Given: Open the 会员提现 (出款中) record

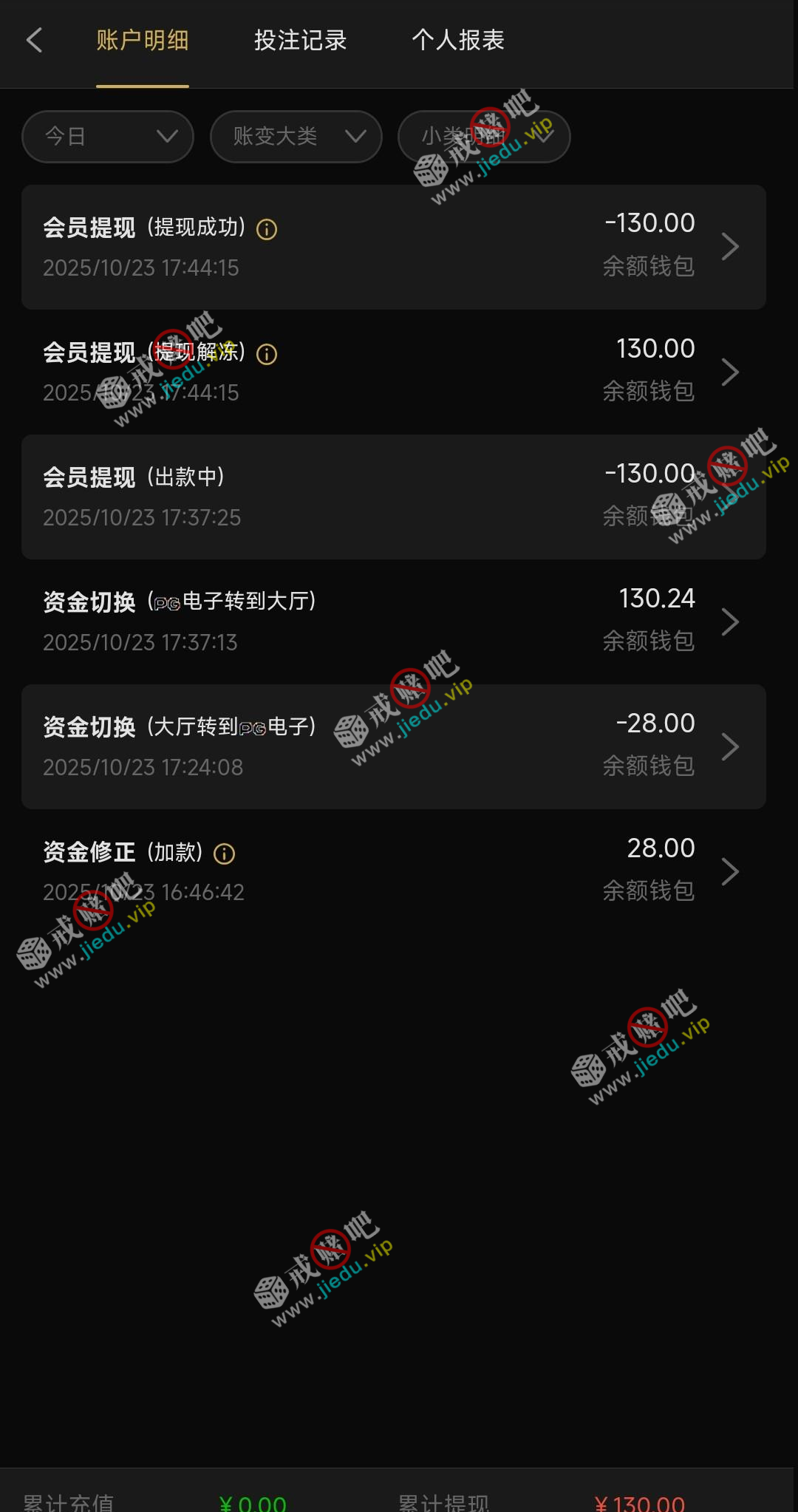Looking at the screenshot, I should 393,497.
